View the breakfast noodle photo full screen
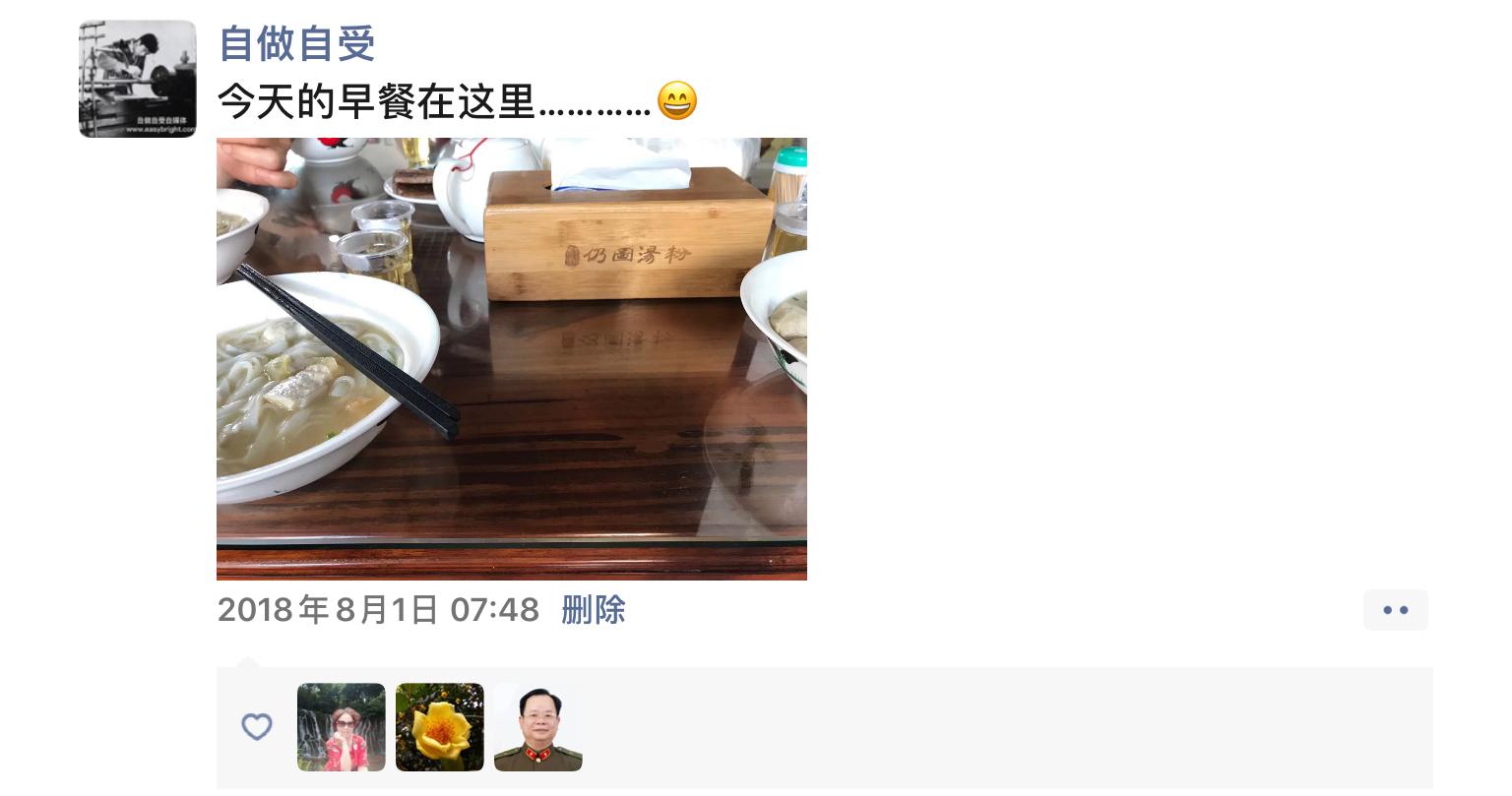The height and width of the screenshot is (796, 1512). point(511,358)
